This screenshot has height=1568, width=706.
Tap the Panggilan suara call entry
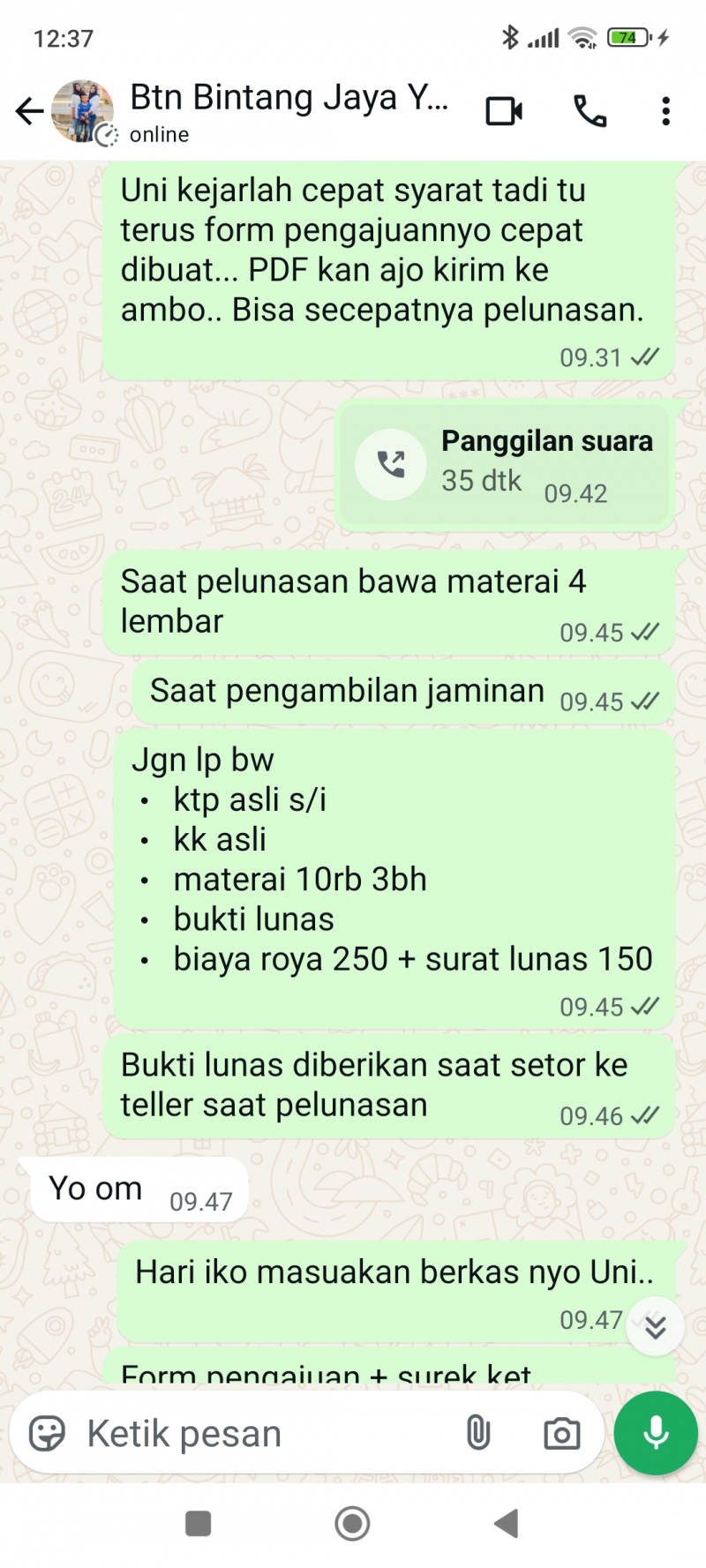(505, 465)
